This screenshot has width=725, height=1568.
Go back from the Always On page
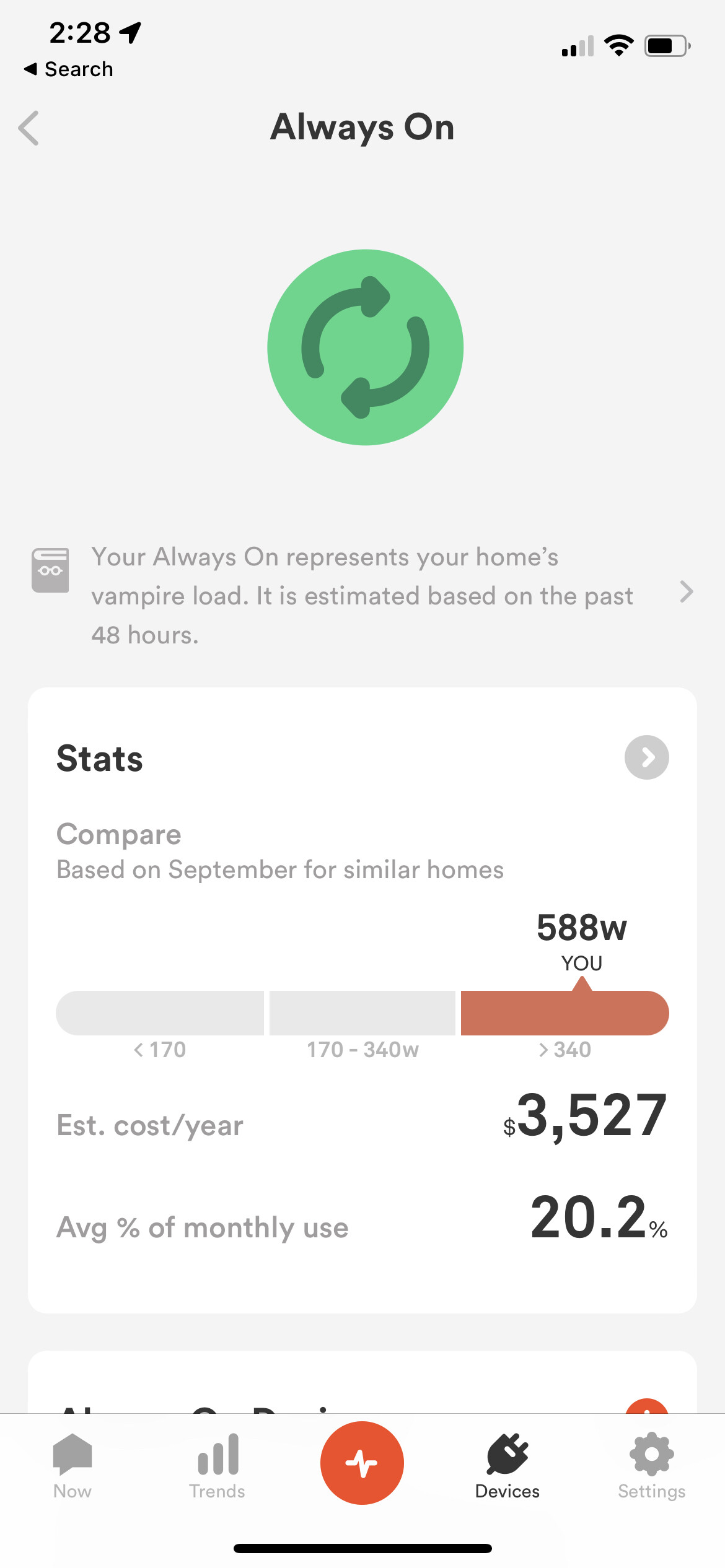pos(29,128)
